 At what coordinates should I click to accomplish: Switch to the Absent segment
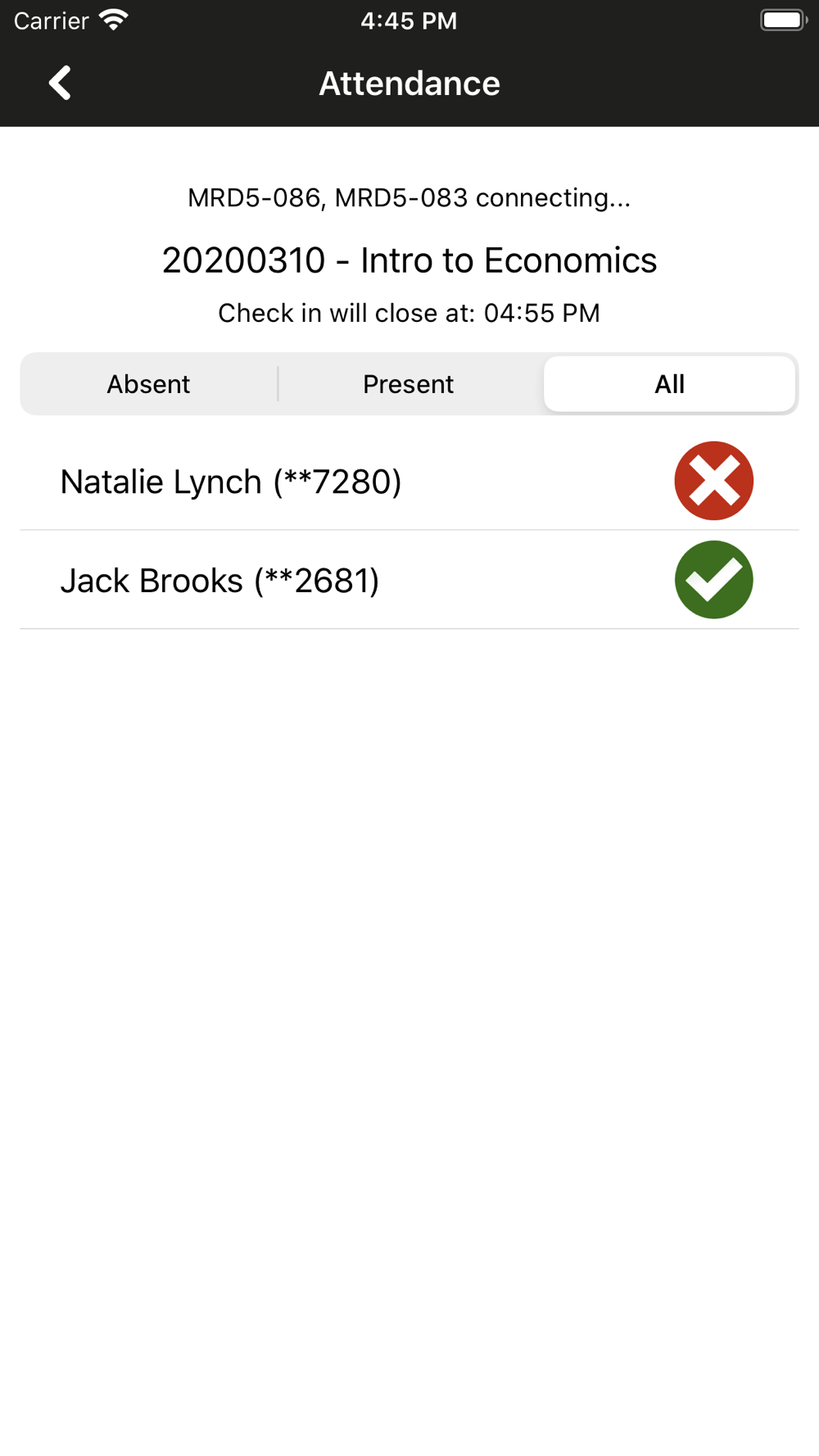(x=148, y=384)
